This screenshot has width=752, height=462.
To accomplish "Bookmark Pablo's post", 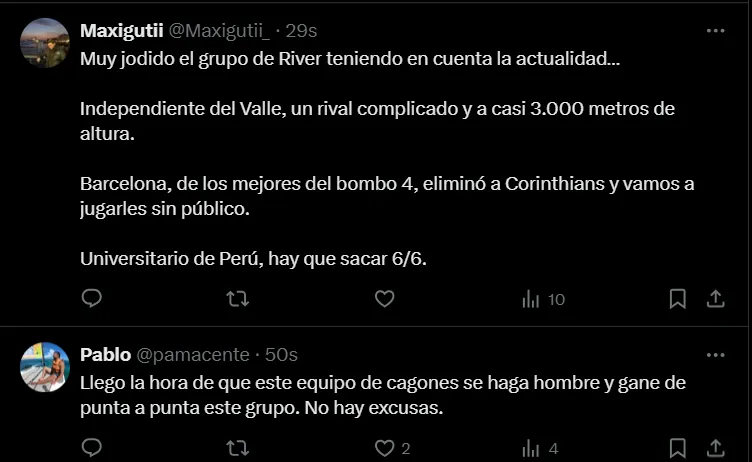I will [x=677, y=448].
